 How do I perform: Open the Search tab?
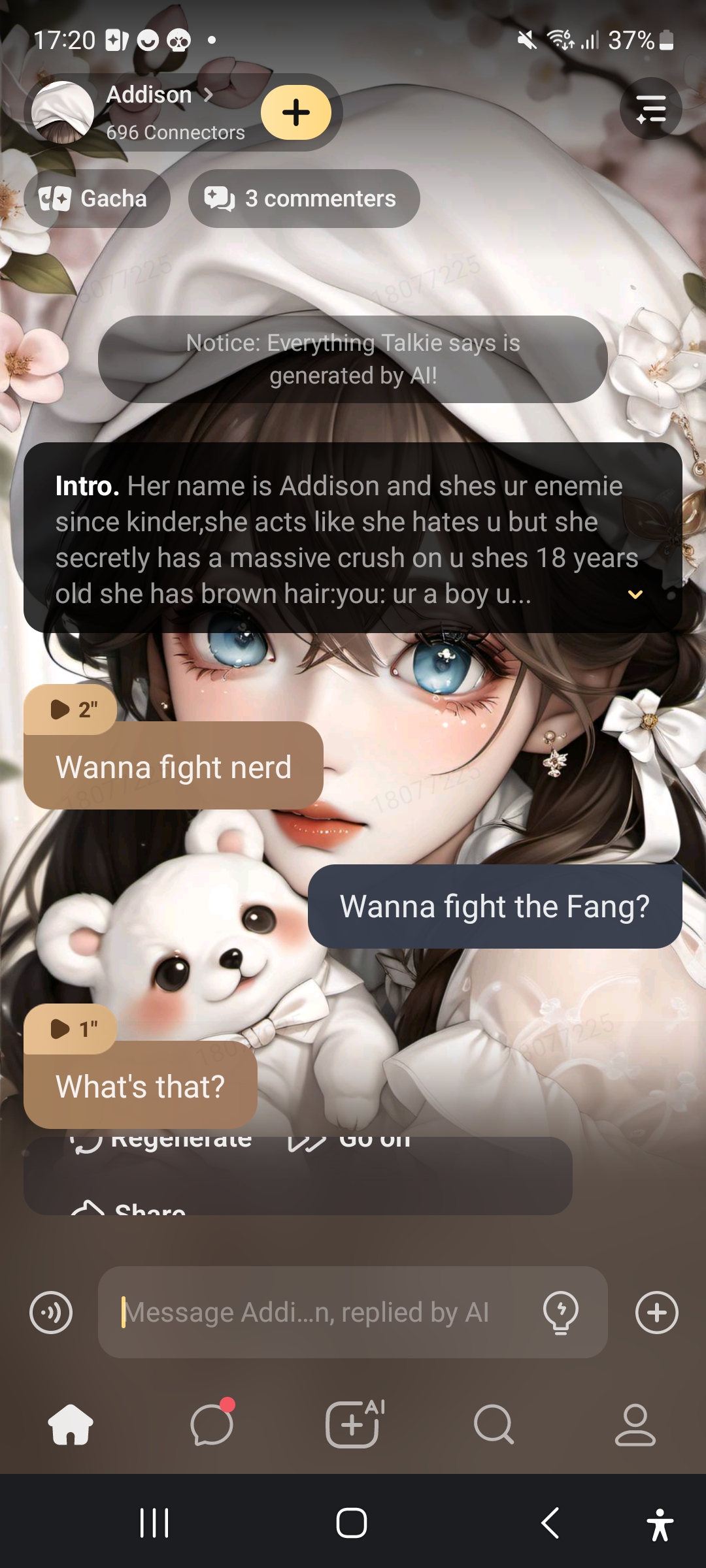pos(494,1424)
